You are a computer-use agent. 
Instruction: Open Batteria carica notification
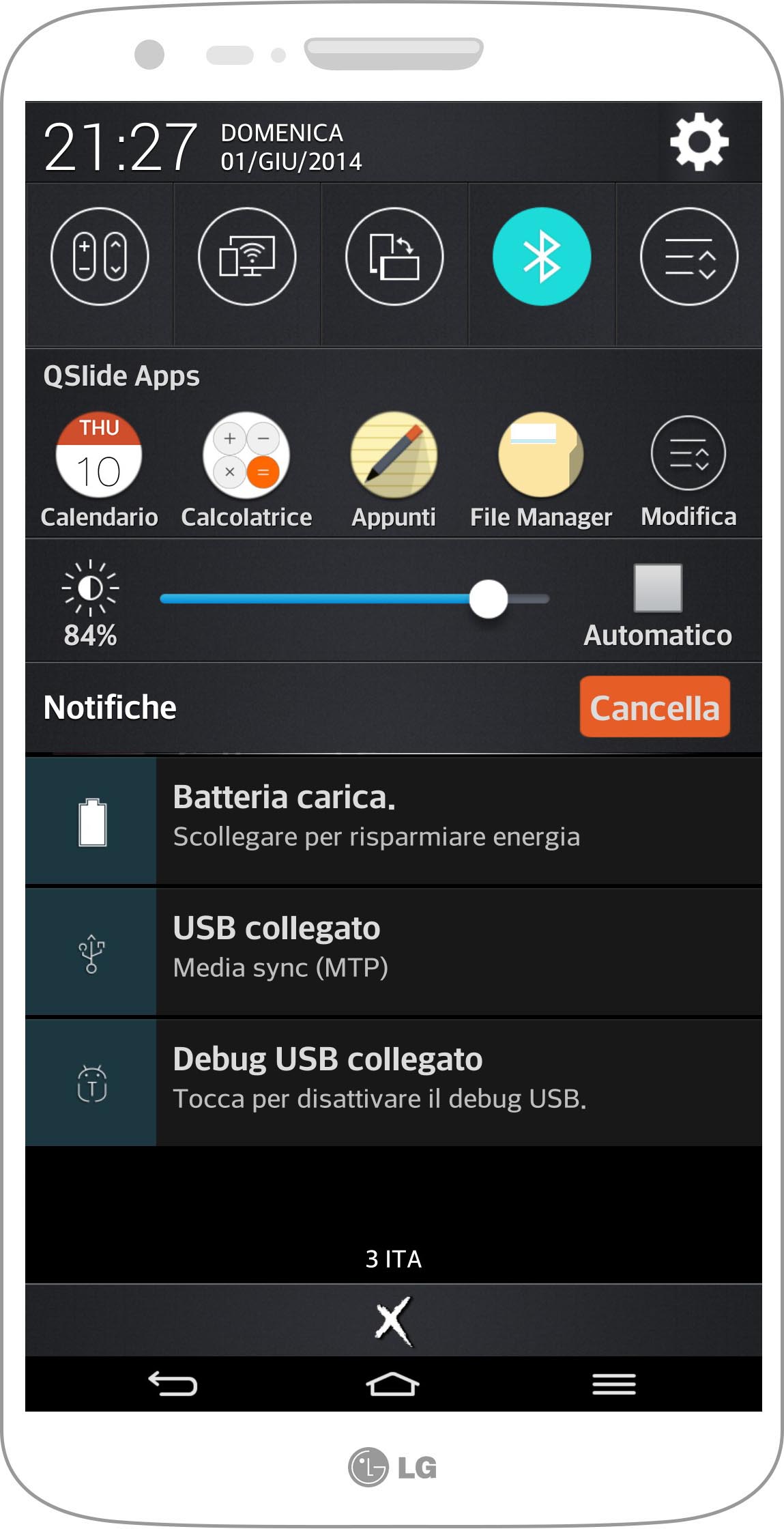coord(394,820)
